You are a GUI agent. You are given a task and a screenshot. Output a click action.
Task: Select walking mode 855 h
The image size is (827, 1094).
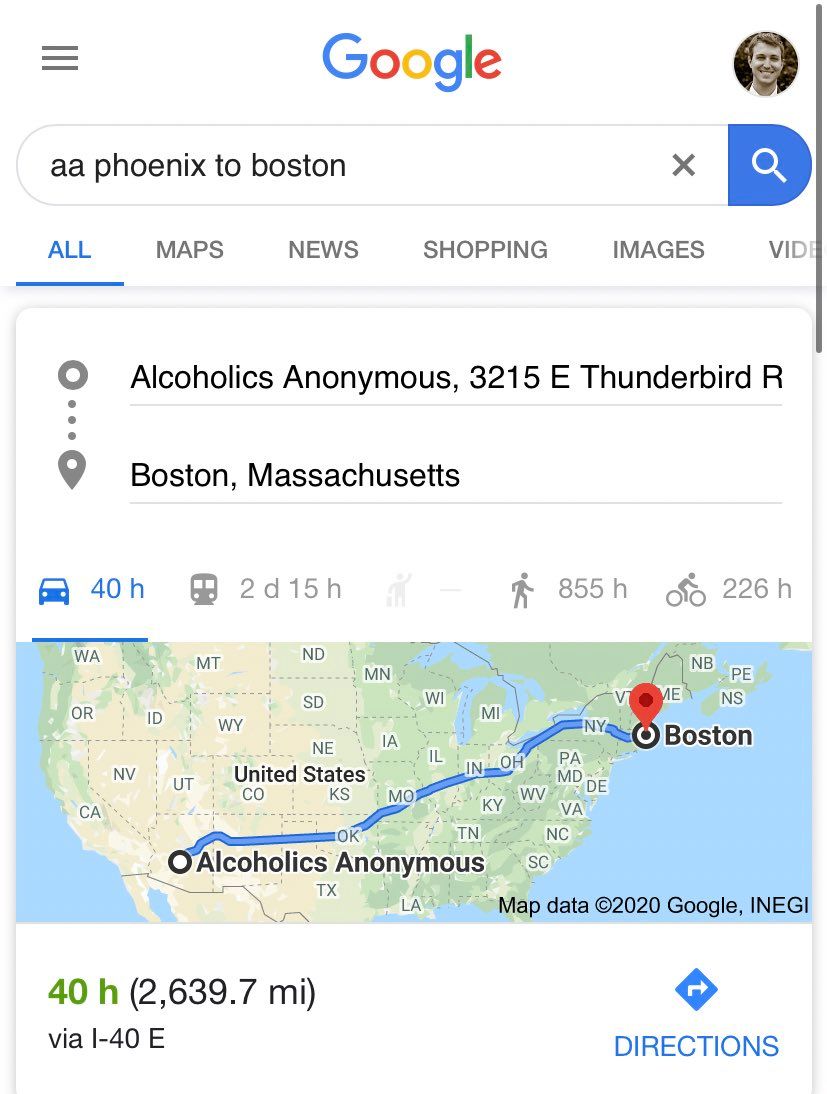click(568, 590)
